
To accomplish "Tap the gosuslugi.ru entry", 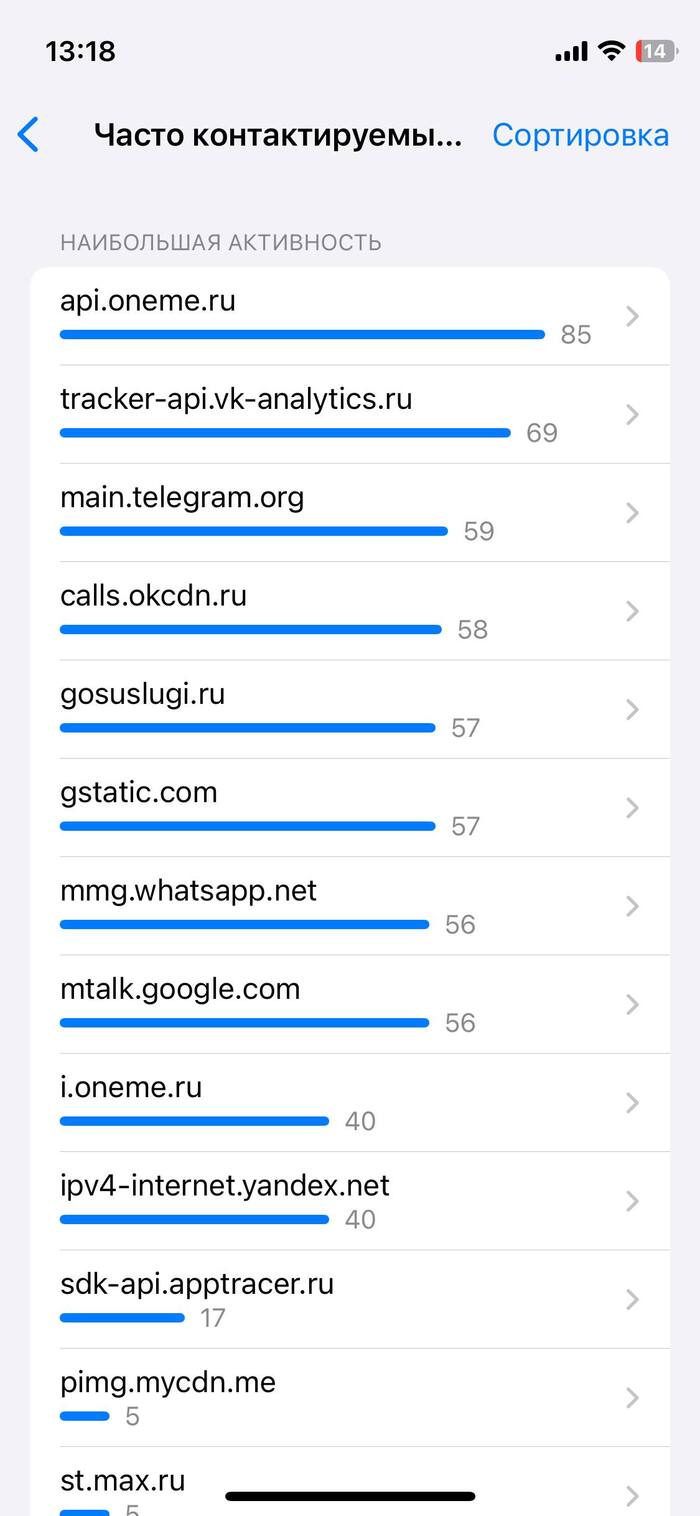I will pyautogui.click(x=350, y=708).
